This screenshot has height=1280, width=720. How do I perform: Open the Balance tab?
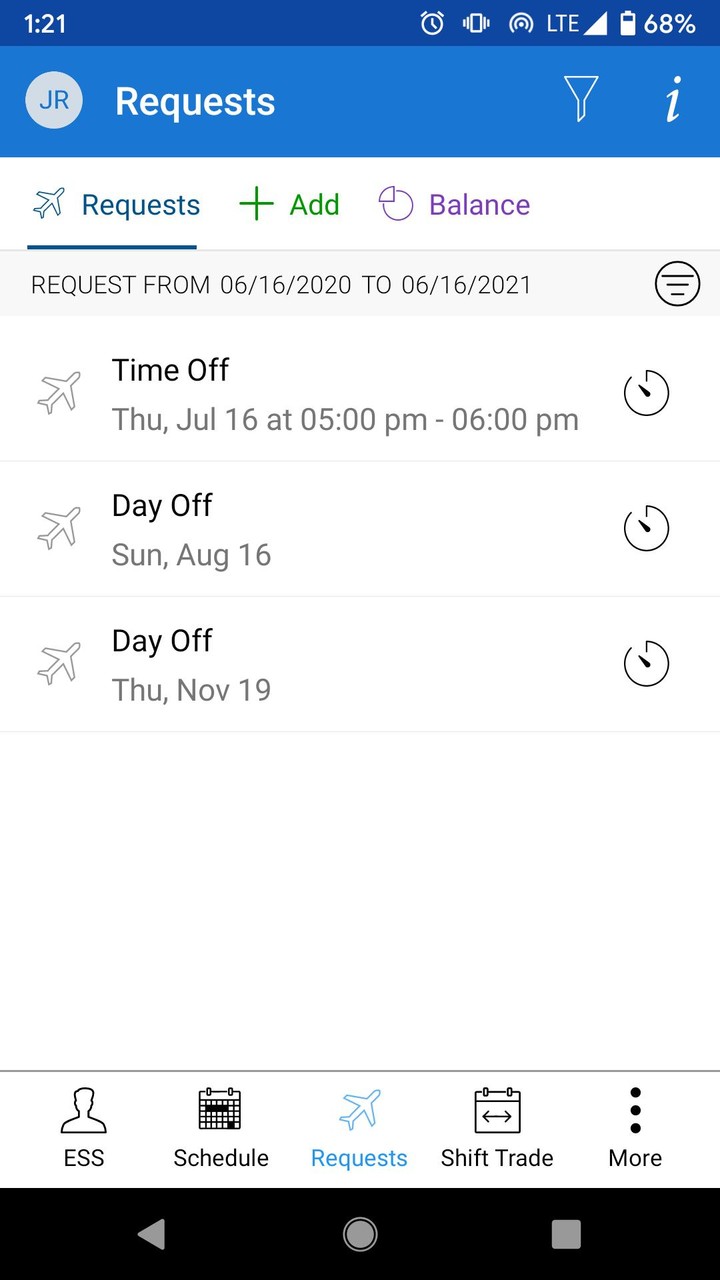pos(453,204)
